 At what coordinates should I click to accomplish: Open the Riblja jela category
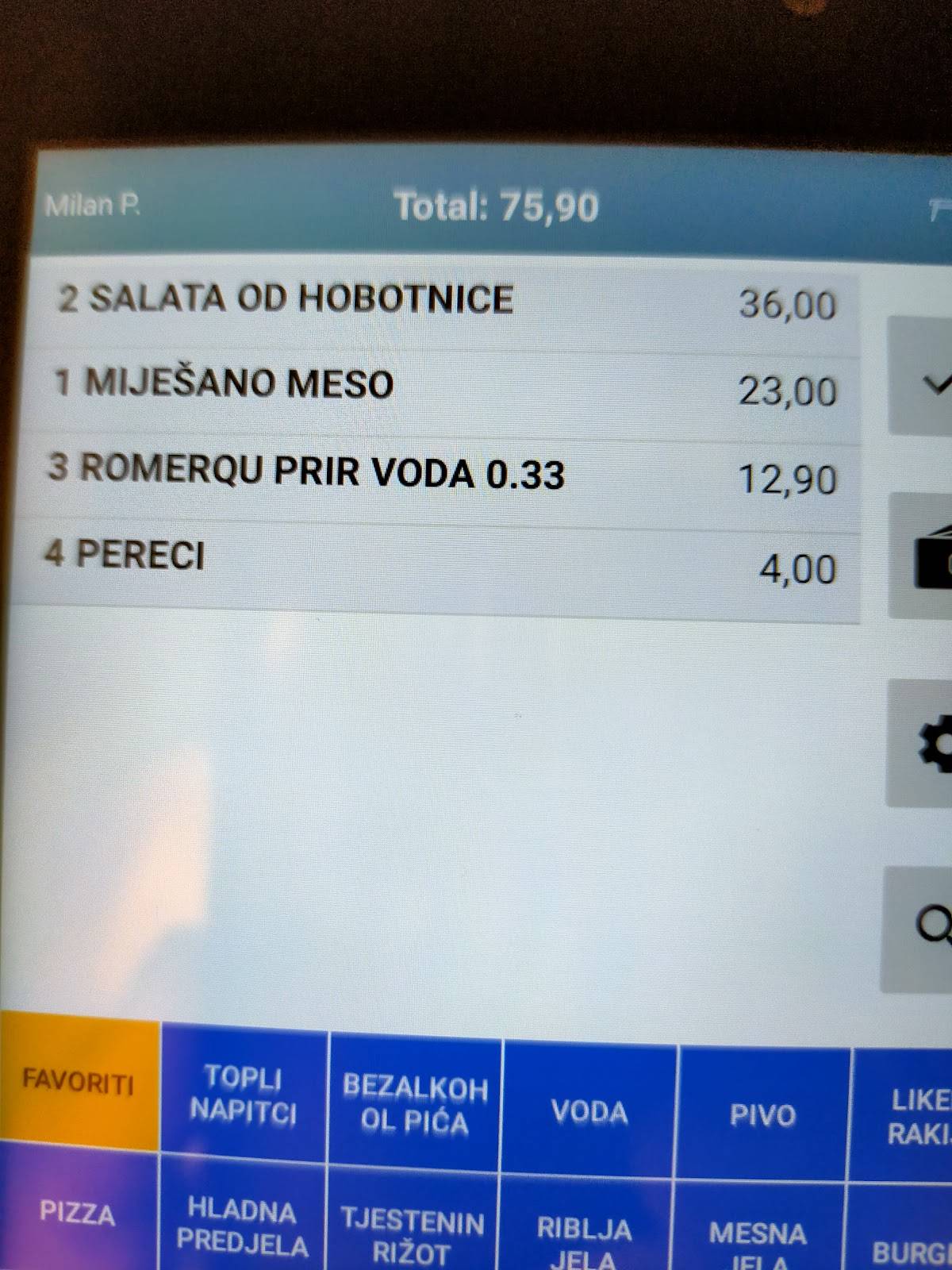585,1238
